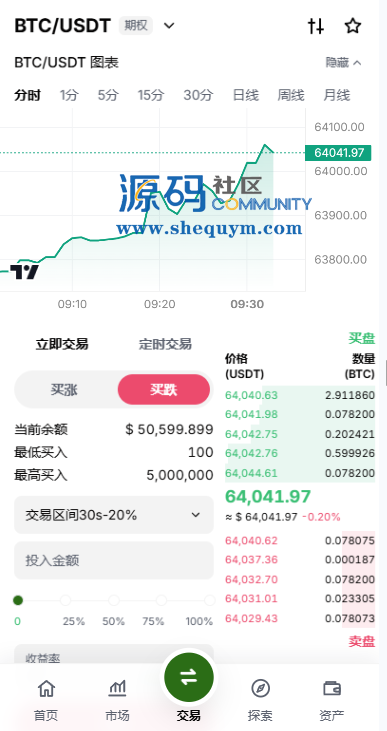Switch chart to 15分 interval
387x731 pixels.
click(151, 96)
